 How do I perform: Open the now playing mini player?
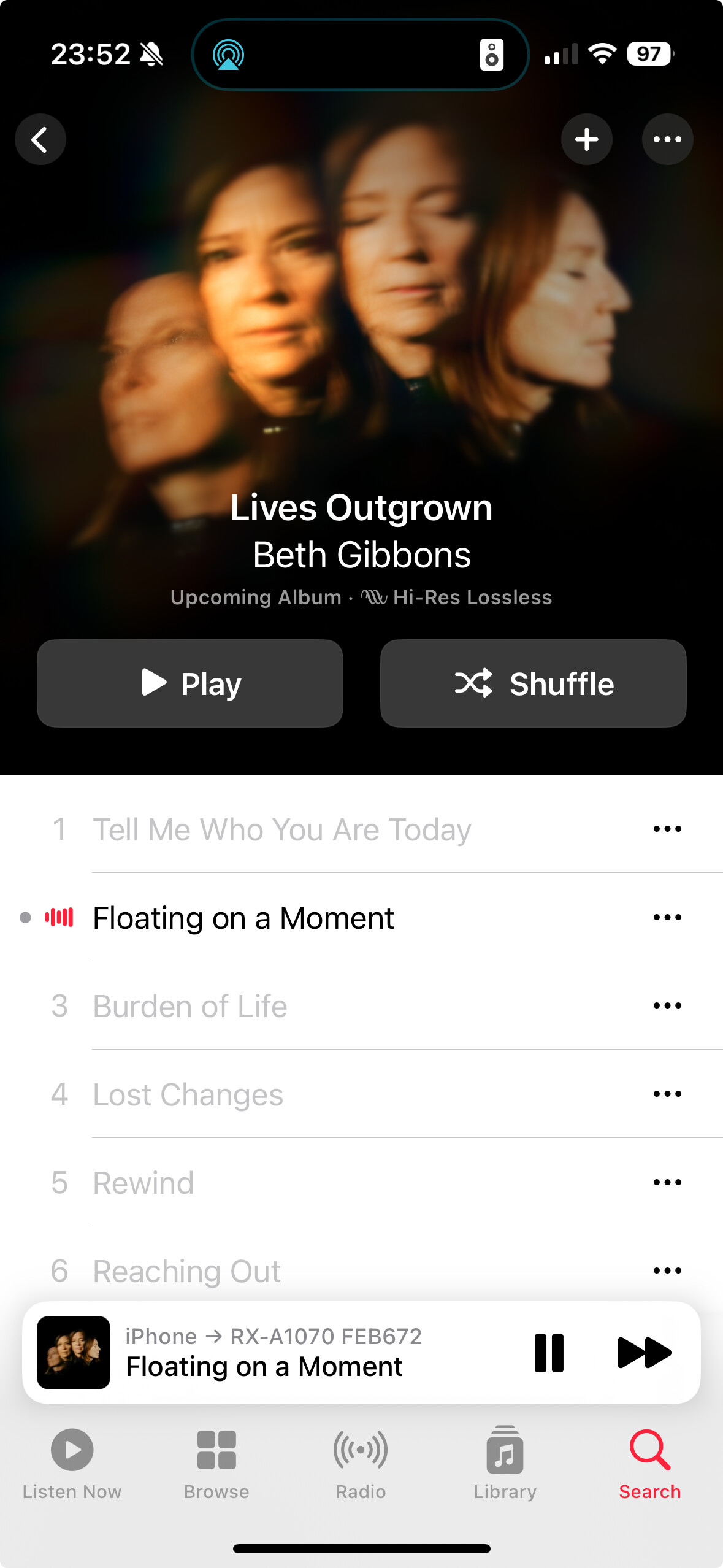pyautogui.click(x=276, y=1353)
